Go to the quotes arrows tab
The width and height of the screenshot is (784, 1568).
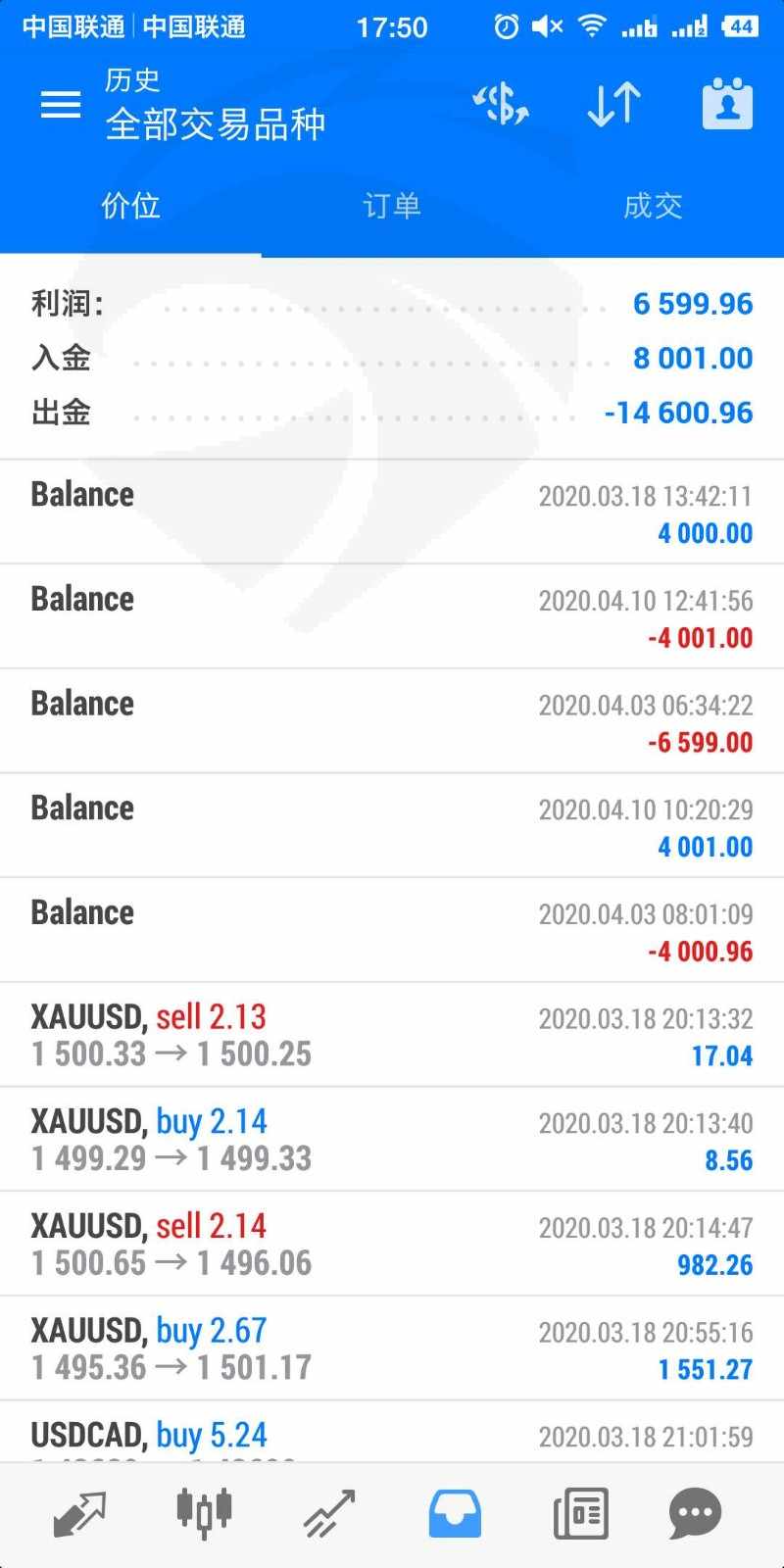point(78,1514)
